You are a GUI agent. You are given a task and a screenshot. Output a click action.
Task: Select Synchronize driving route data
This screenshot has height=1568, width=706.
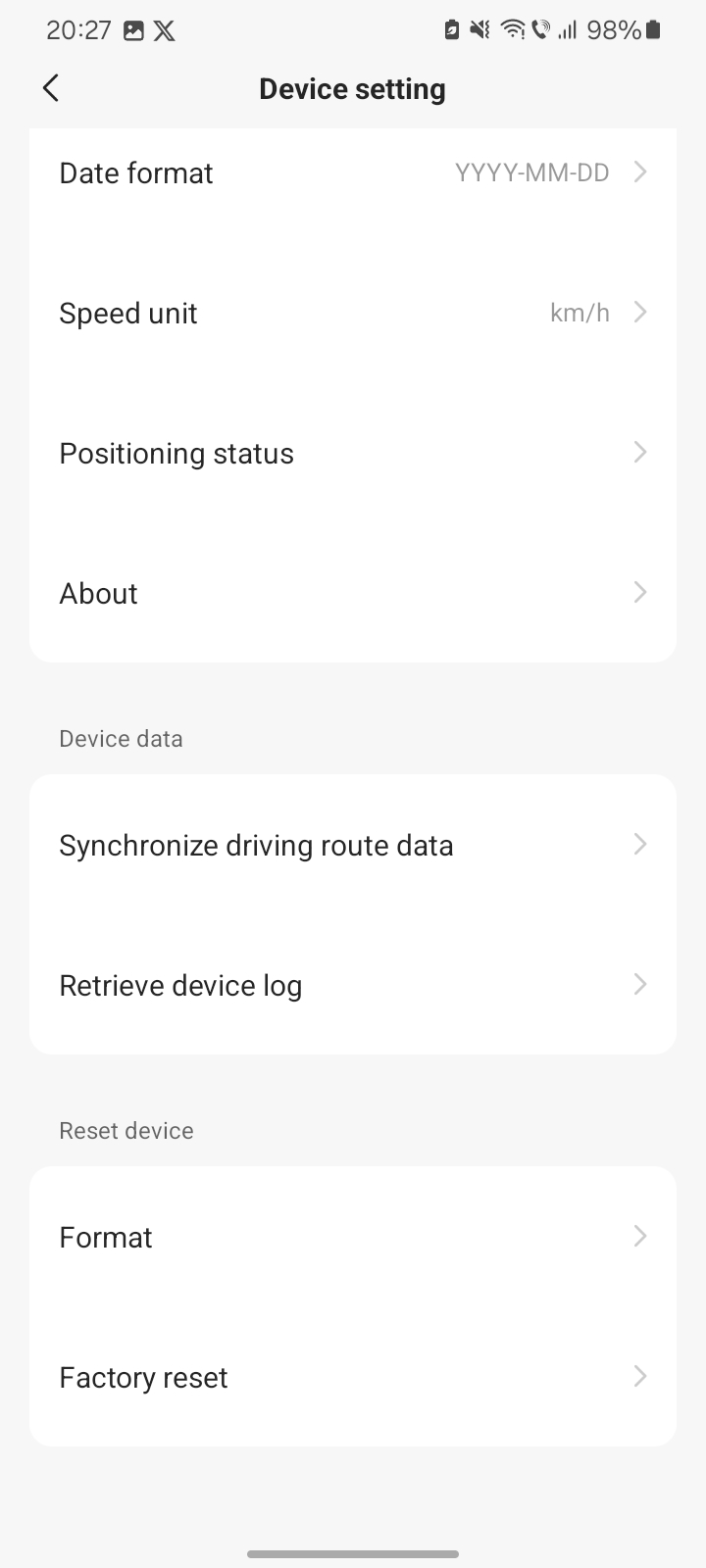click(x=353, y=845)
